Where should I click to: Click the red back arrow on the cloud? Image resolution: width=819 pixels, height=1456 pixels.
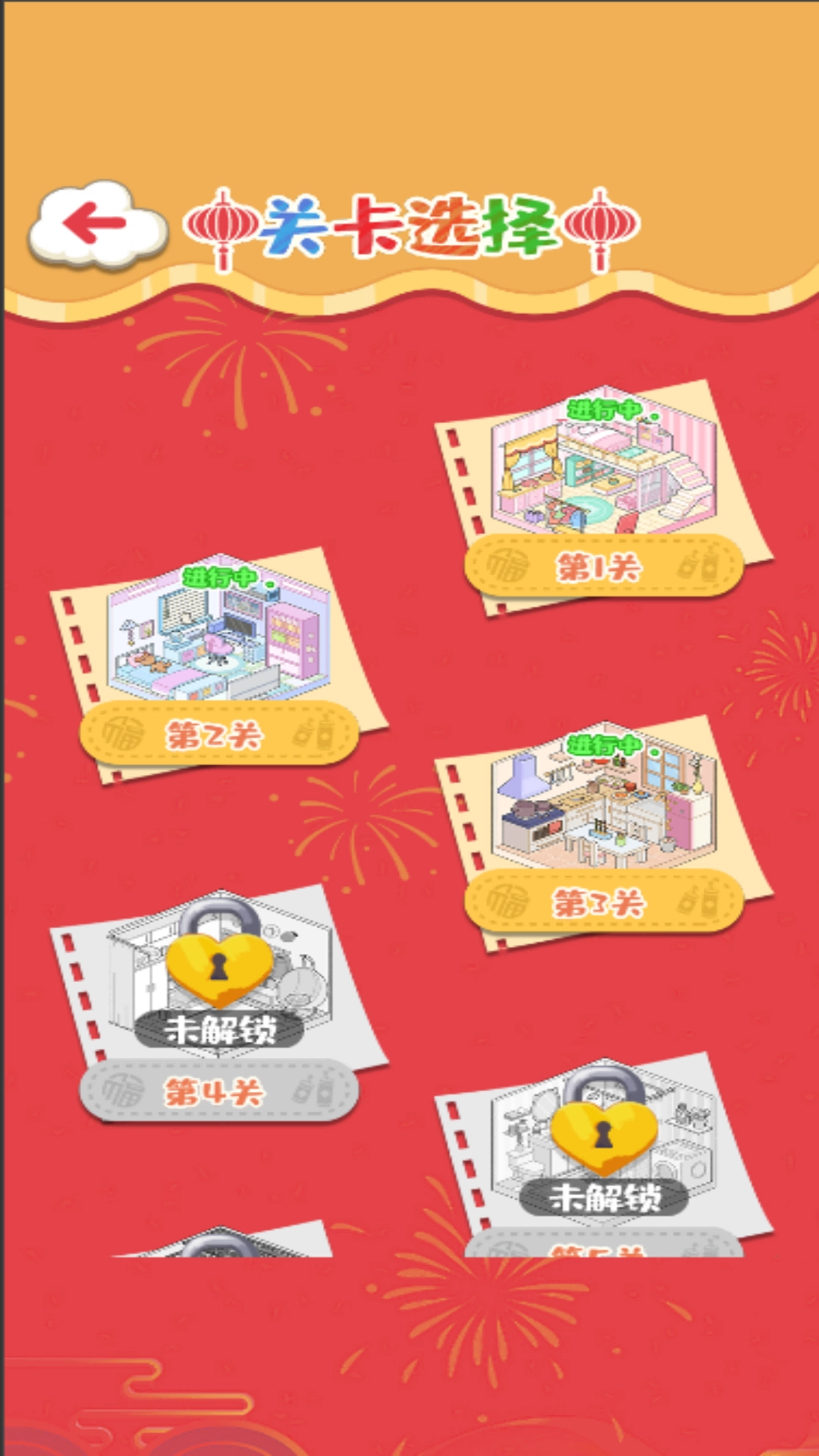[x=93, y=224]
